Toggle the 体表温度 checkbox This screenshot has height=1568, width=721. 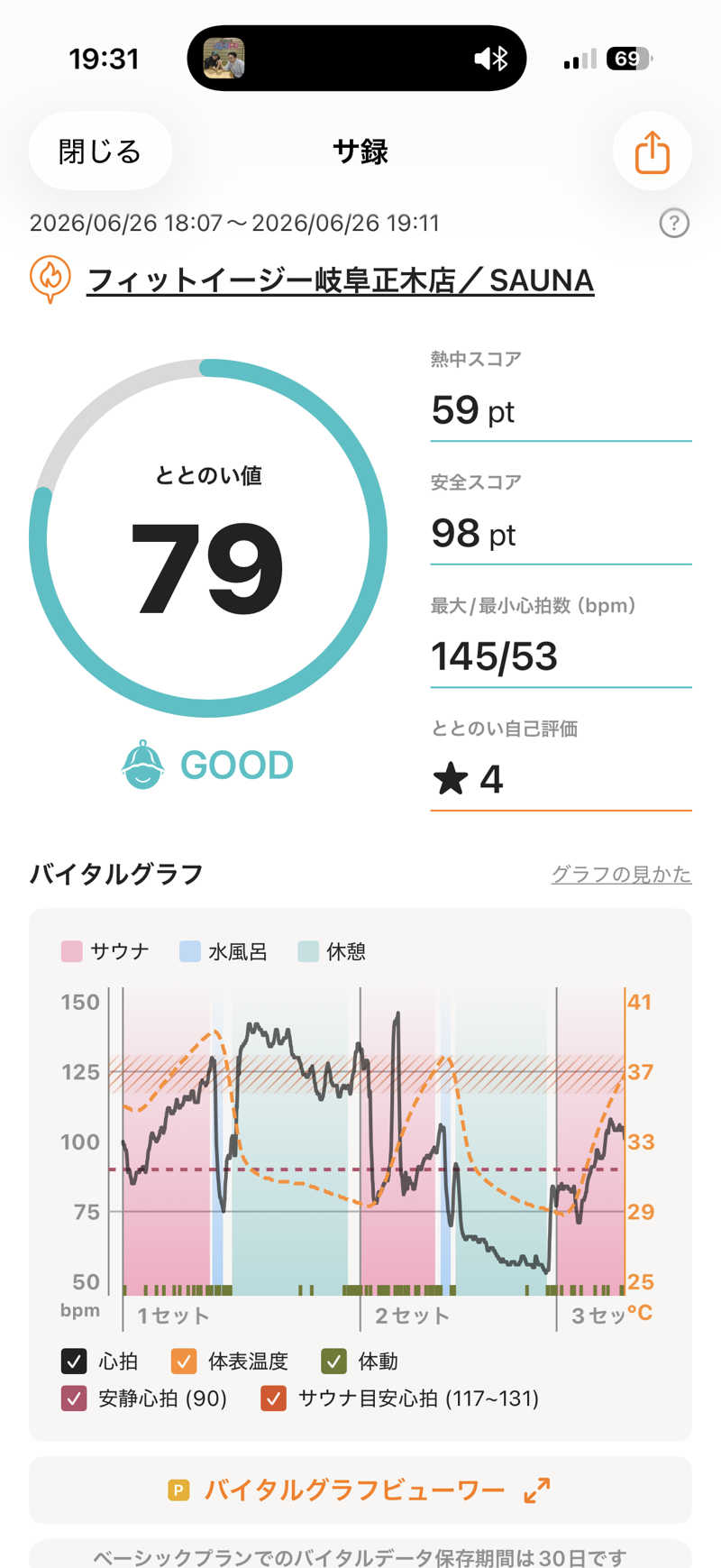(184, 1361)
